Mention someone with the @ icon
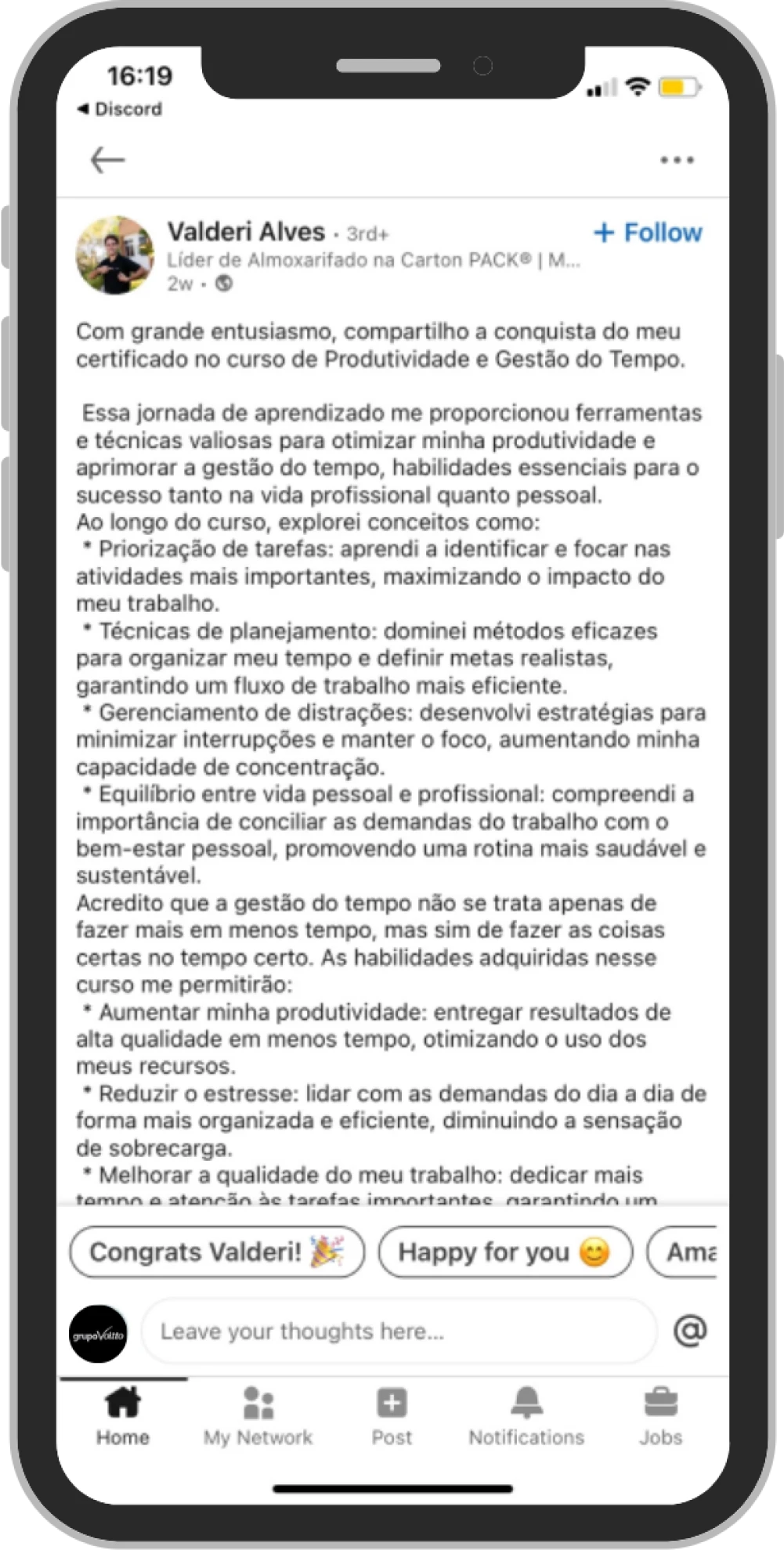Screen dimensions: 784x1550 pos(689,1331)
